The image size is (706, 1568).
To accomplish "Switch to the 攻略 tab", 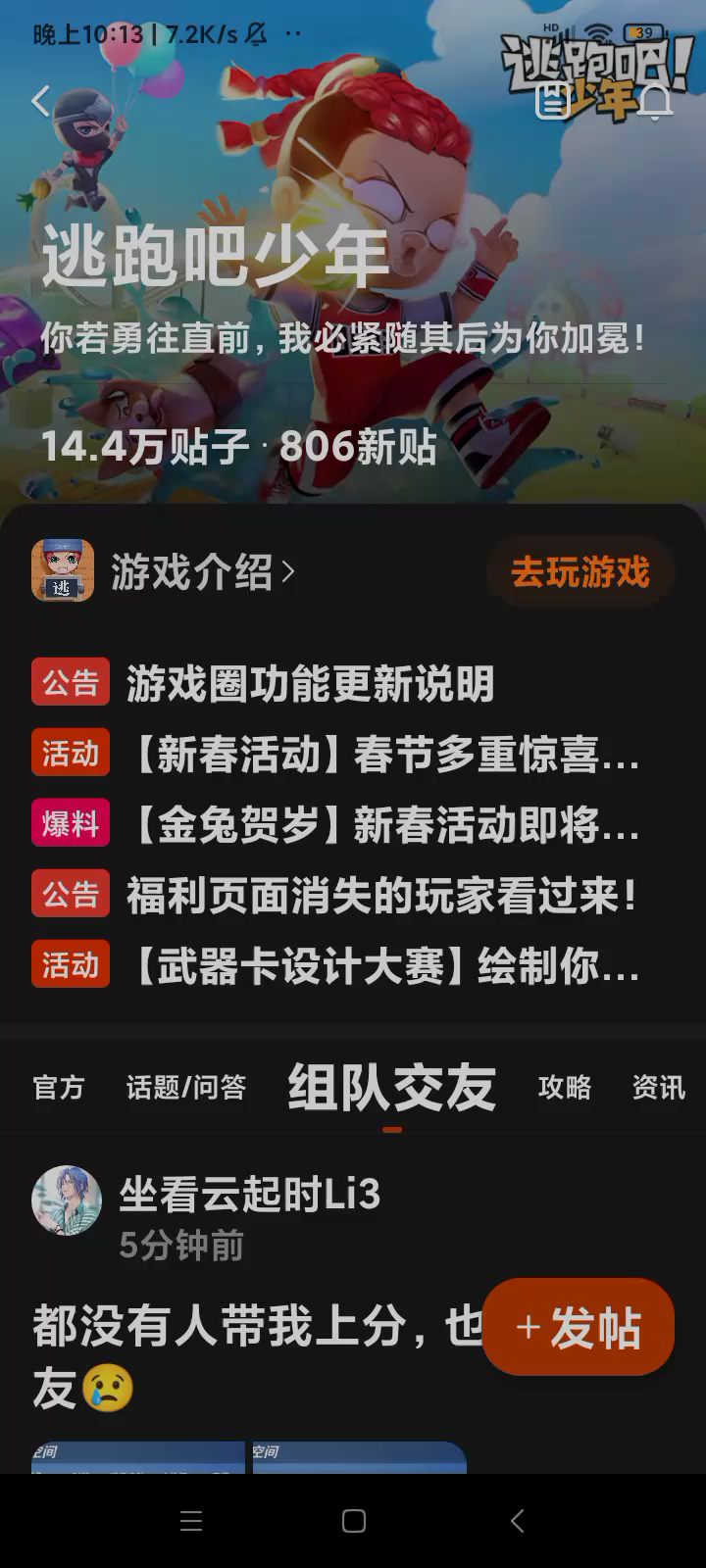I will click(x=565, y=1087).
